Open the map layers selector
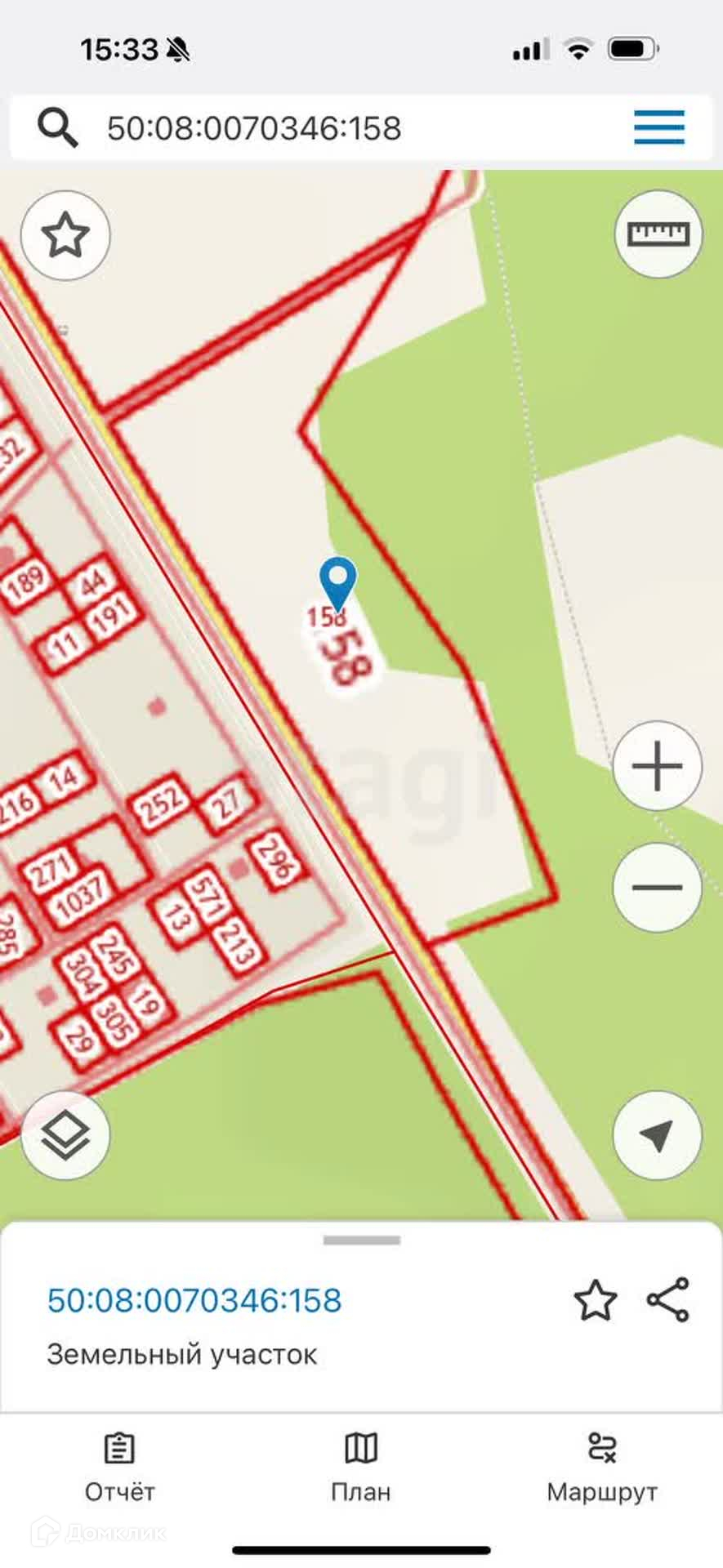The height and width of the screenshot is (1568, 723). (x=65, y=1135)
